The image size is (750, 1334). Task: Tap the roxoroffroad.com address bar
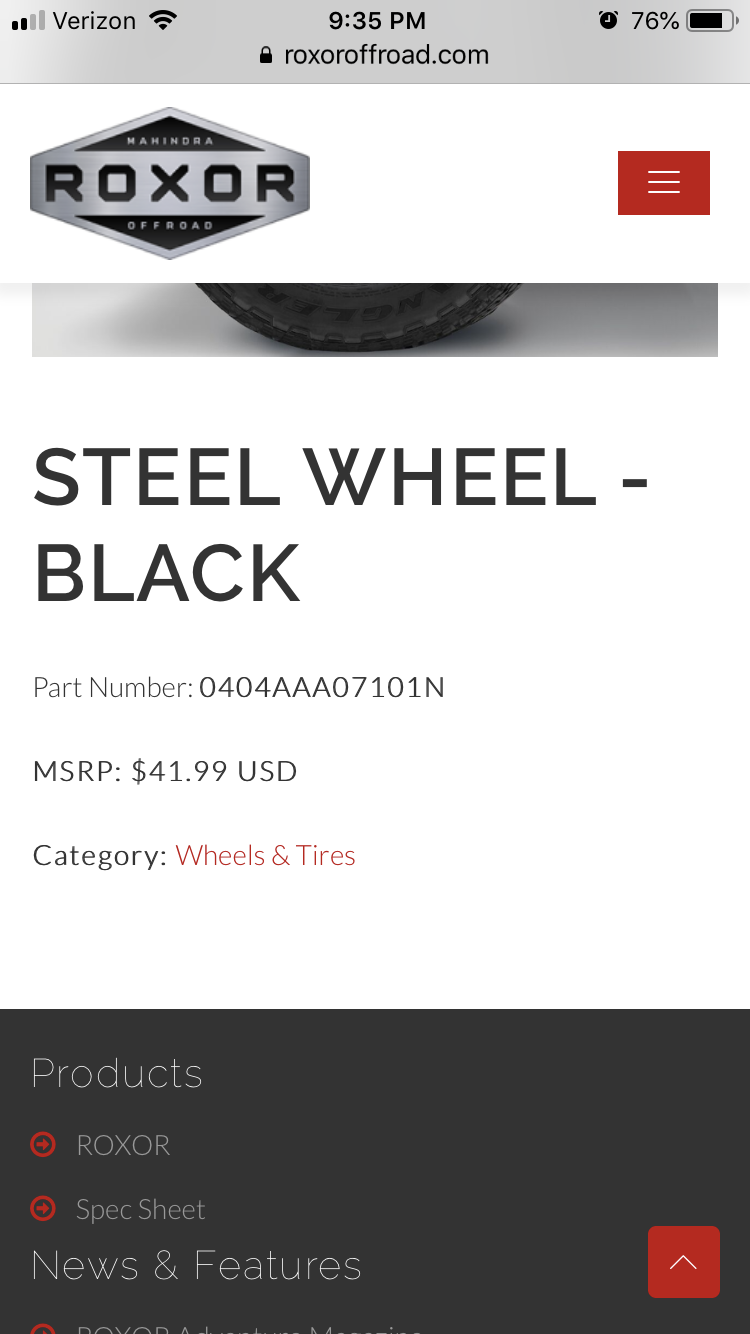pyautogui.click(x=375, y=55)
